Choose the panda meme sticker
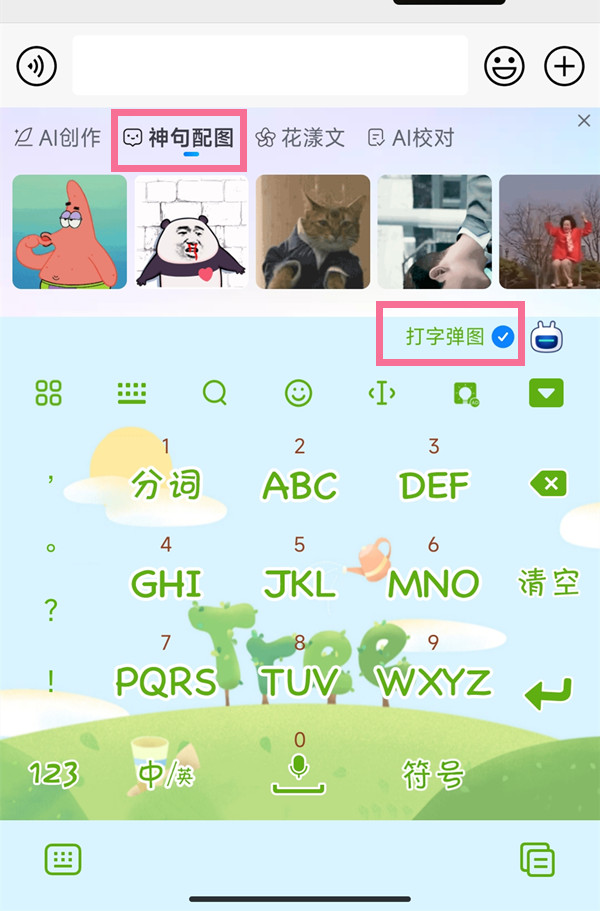This screenshot has width=600, height=911. point(191,232)
